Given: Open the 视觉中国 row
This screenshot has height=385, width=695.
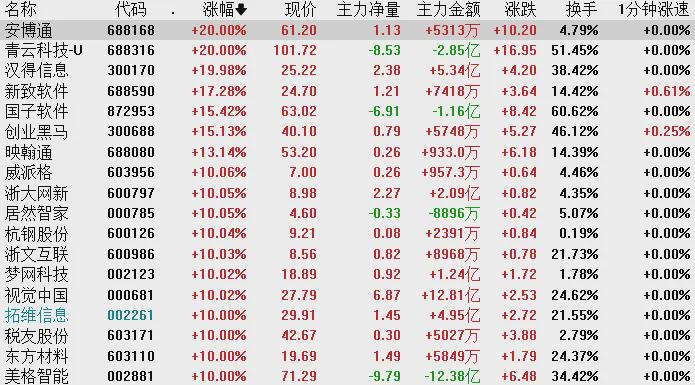Looking at the screenshot, I should coord(348,295).
